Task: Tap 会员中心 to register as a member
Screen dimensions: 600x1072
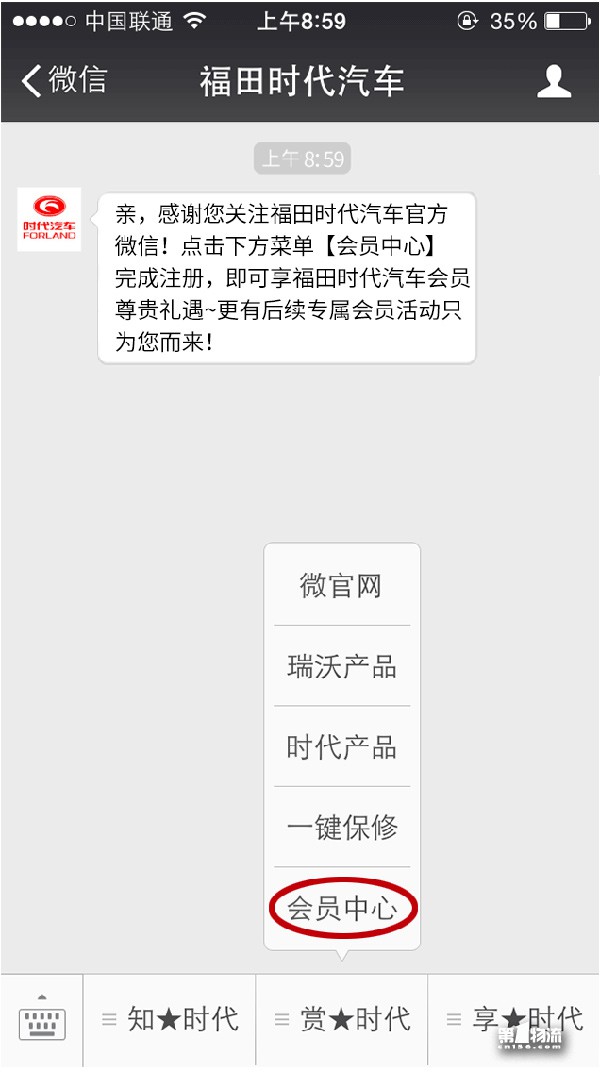Action: (x=342, y=908)
